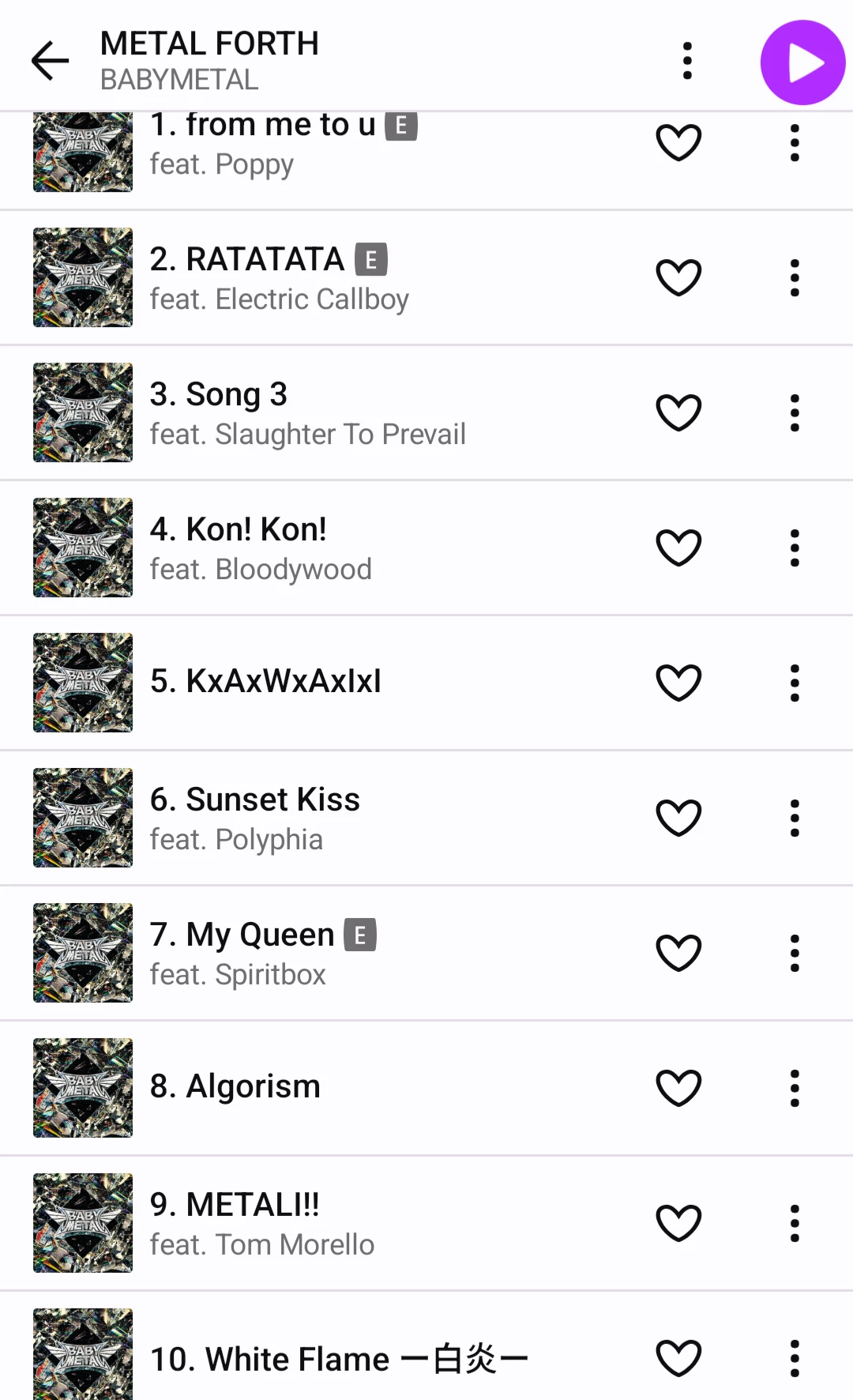Play track 8 Algorism
The height and width of the screenshot is (1400, 853).
pos(316,1087)
